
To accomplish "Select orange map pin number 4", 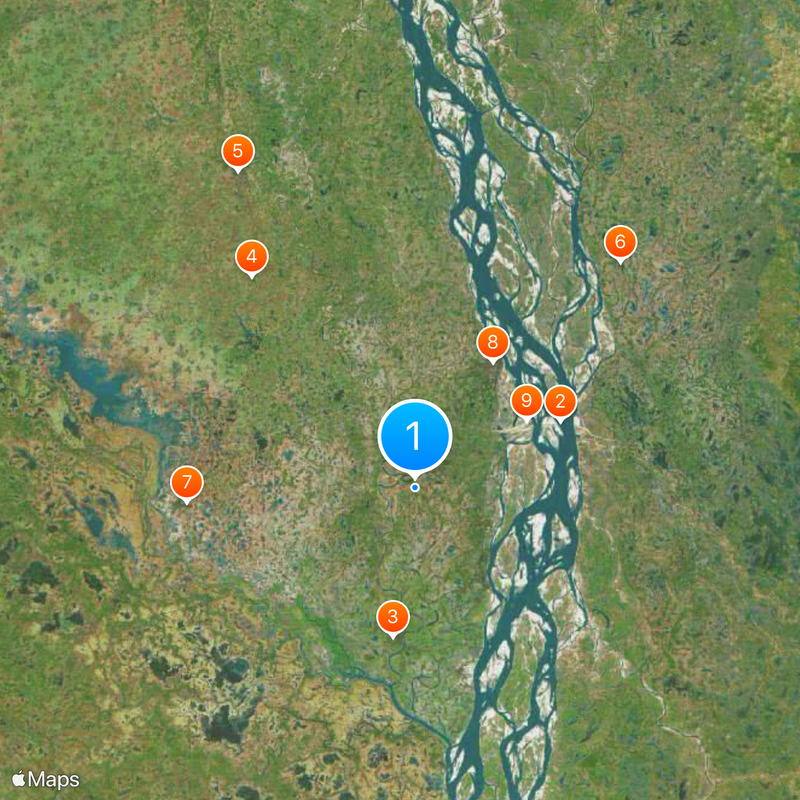I will tap(251, 257).
